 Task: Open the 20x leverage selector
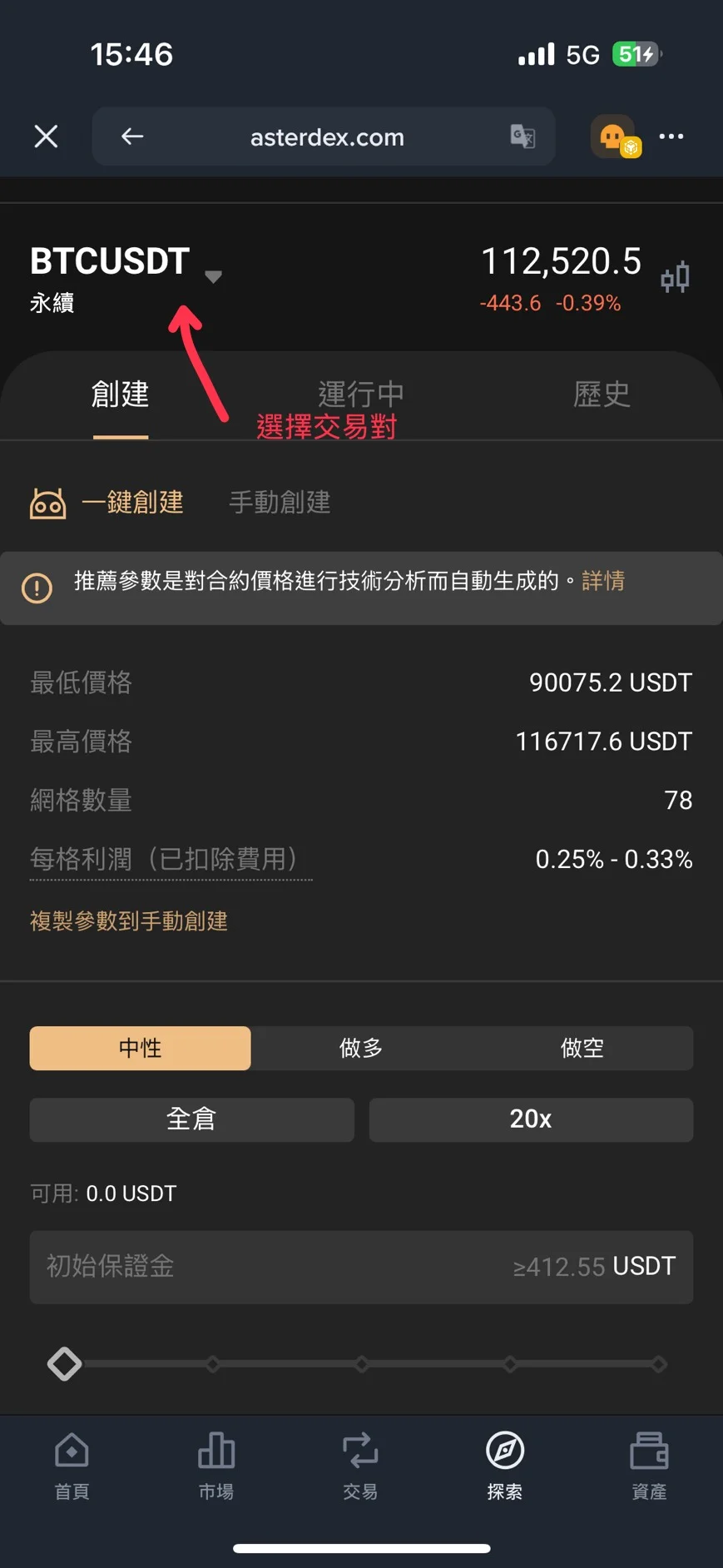pos(531,1119)
